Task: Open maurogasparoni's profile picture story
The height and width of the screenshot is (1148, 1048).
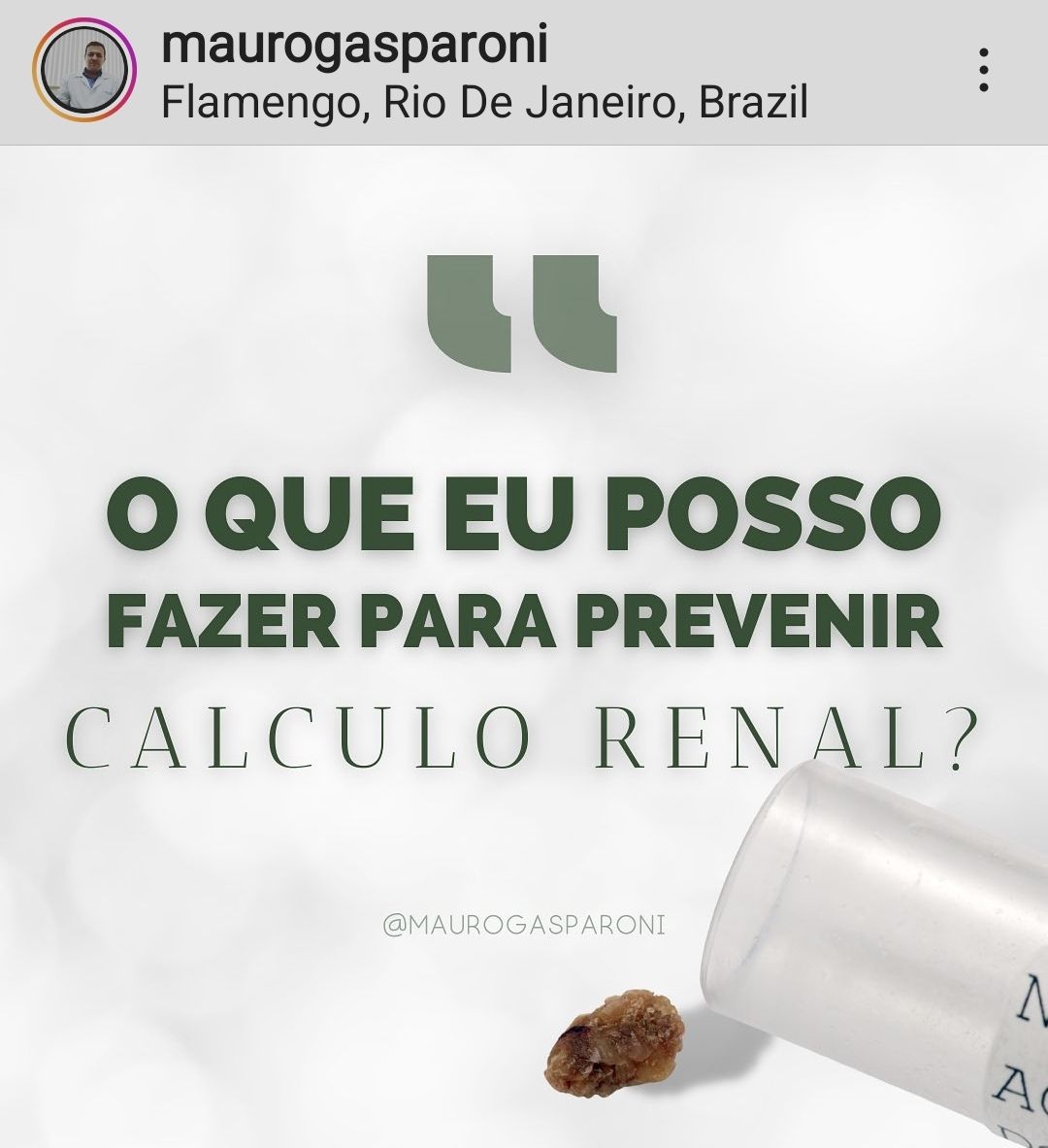Action: click(84, 70)
